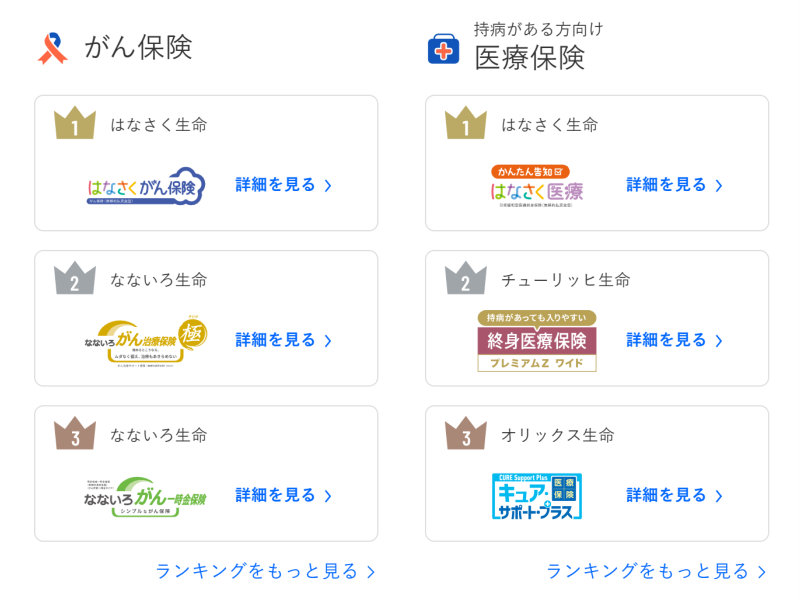This screenshot has height=600, width=800.
Task: View details of チューリッヒ生命 終身医療保険
Action: pos(674,340)
